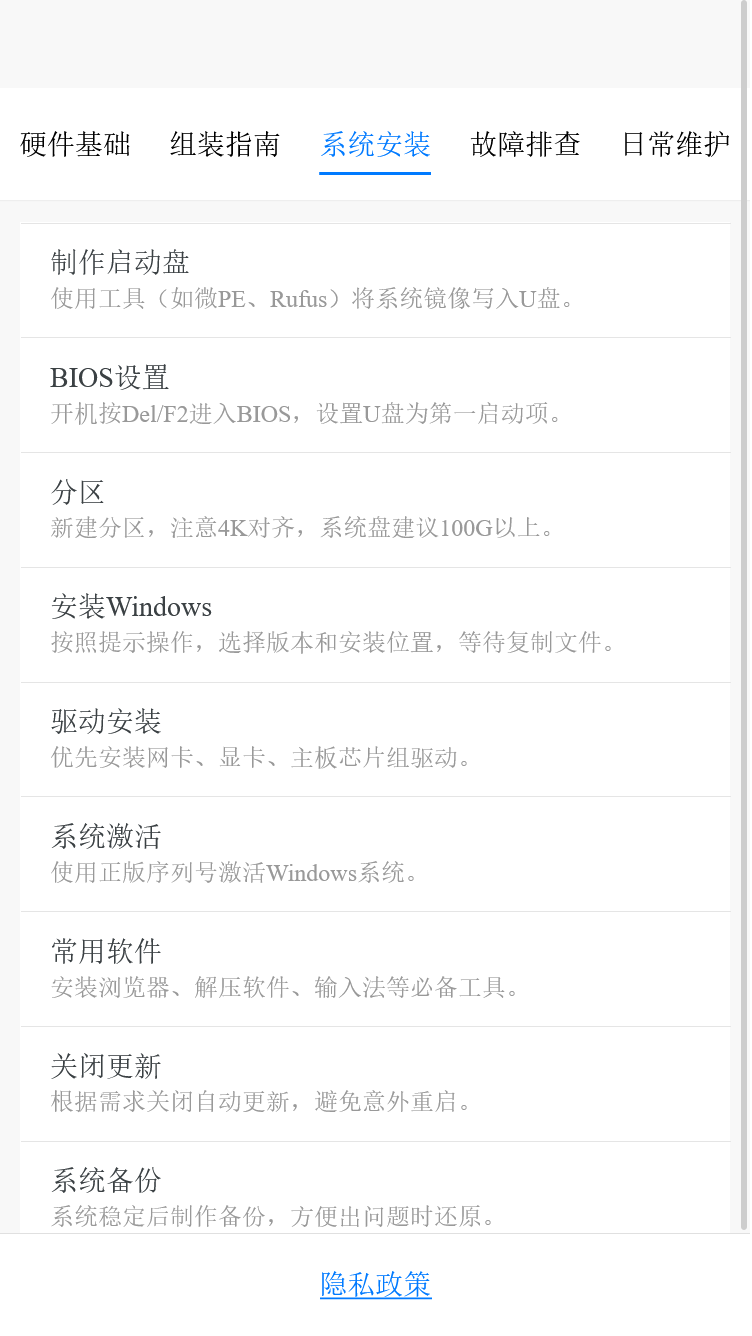This screenshot has width=752, height=1336.
Task: View the 驱动安装 item
Action: [375, 740]
